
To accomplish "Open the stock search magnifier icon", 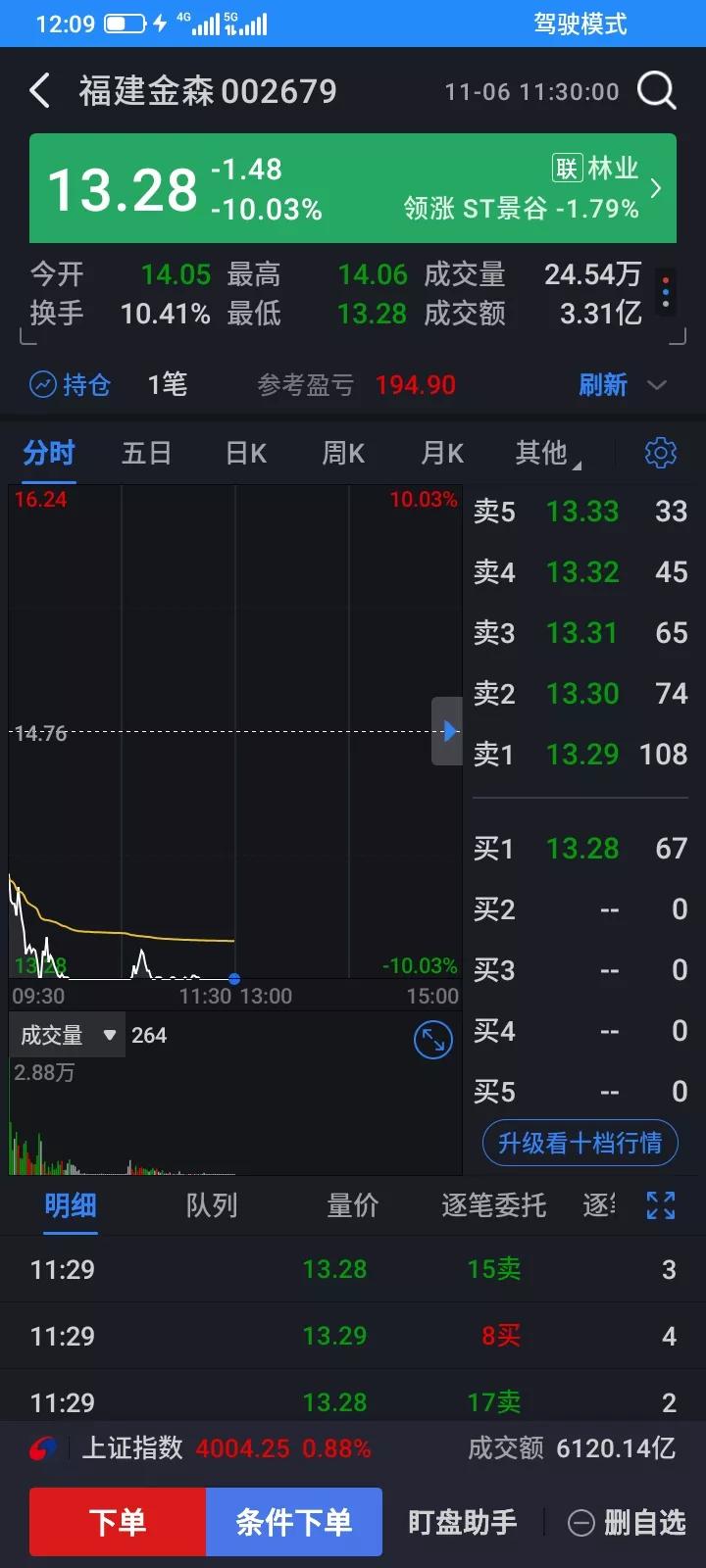I will [x=656, y=91].
